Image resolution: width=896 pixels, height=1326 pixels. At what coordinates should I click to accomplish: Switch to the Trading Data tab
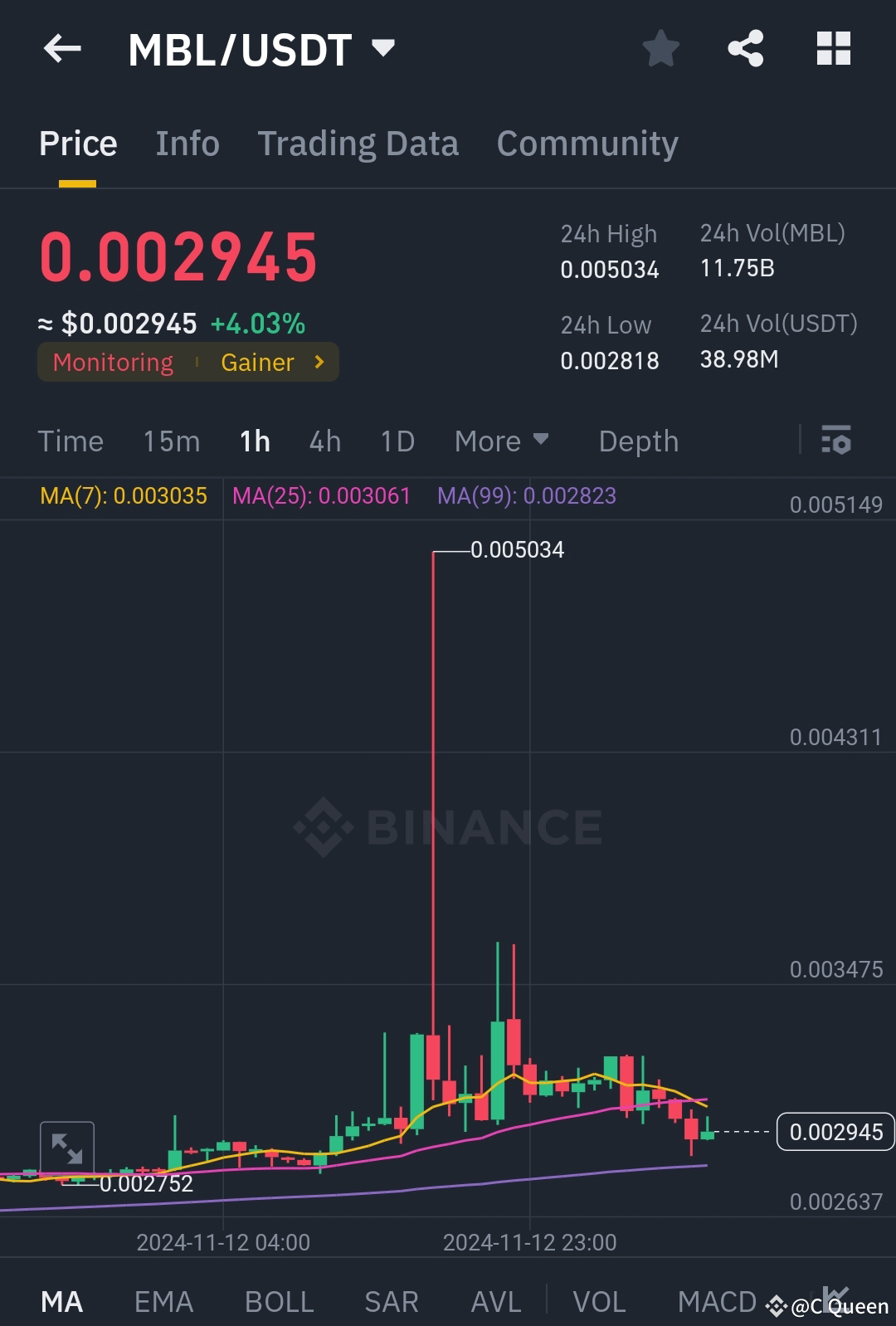358,143
